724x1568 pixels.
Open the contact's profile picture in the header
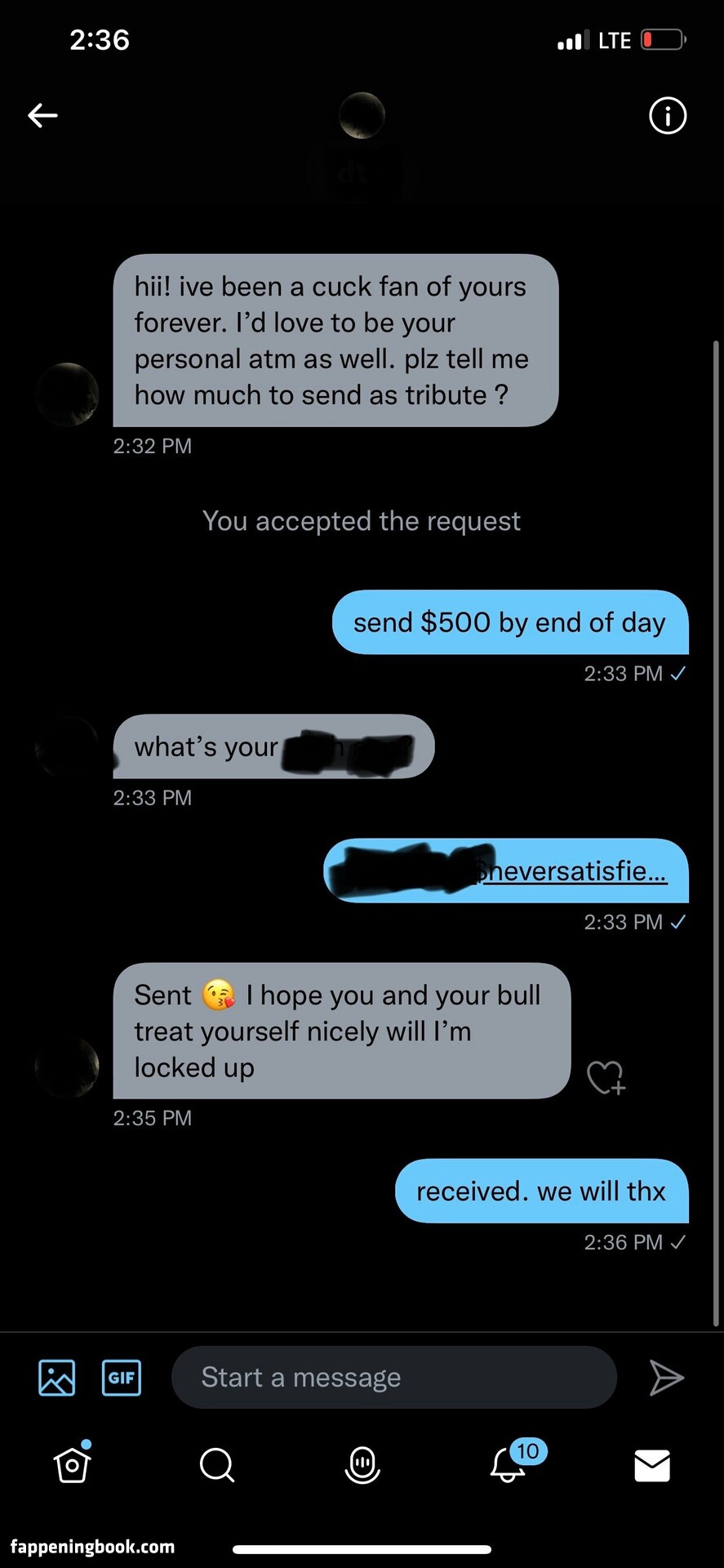pos(362,115)
